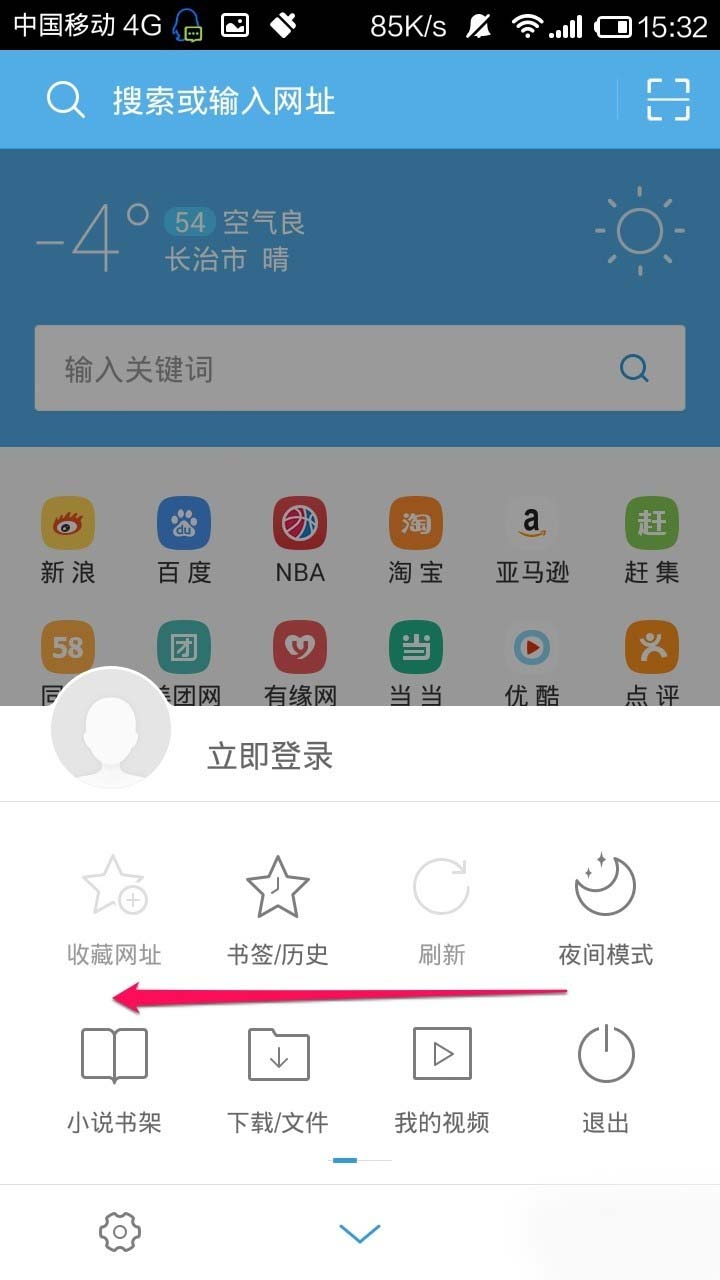This screenshot has height=1280, width=720.
Task: Tap 立即登录 to sign in
Action: (270, 756)
